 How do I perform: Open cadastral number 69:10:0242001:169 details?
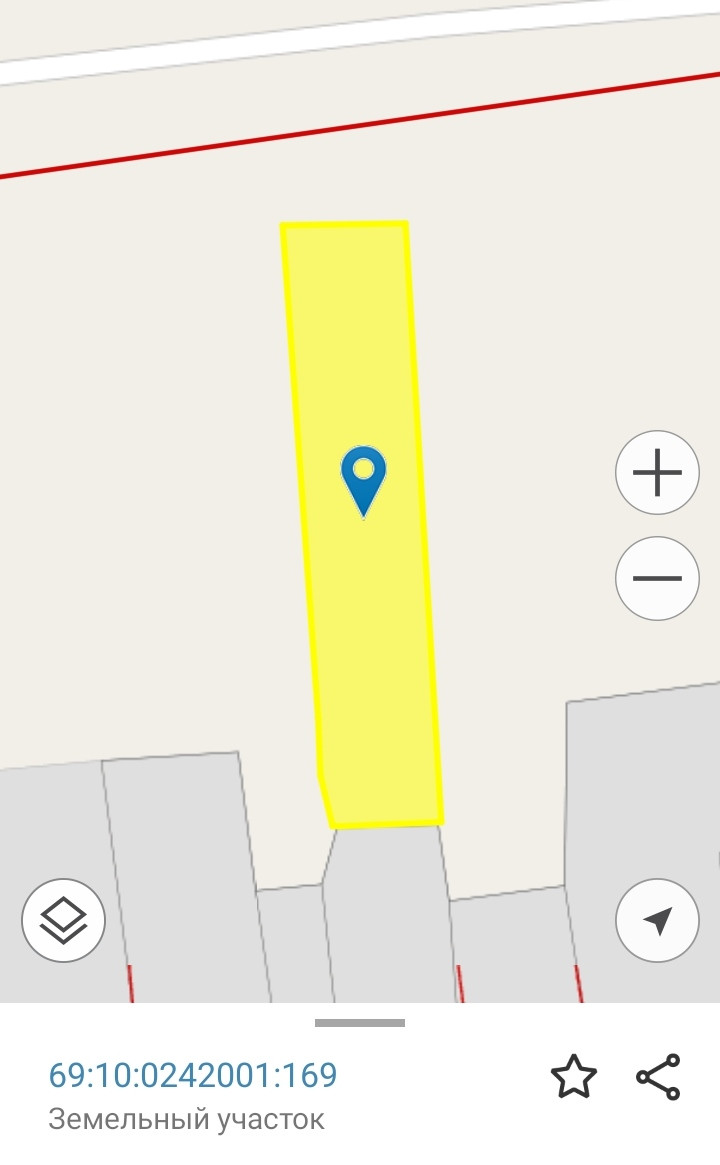click(x=192, y=1075)
